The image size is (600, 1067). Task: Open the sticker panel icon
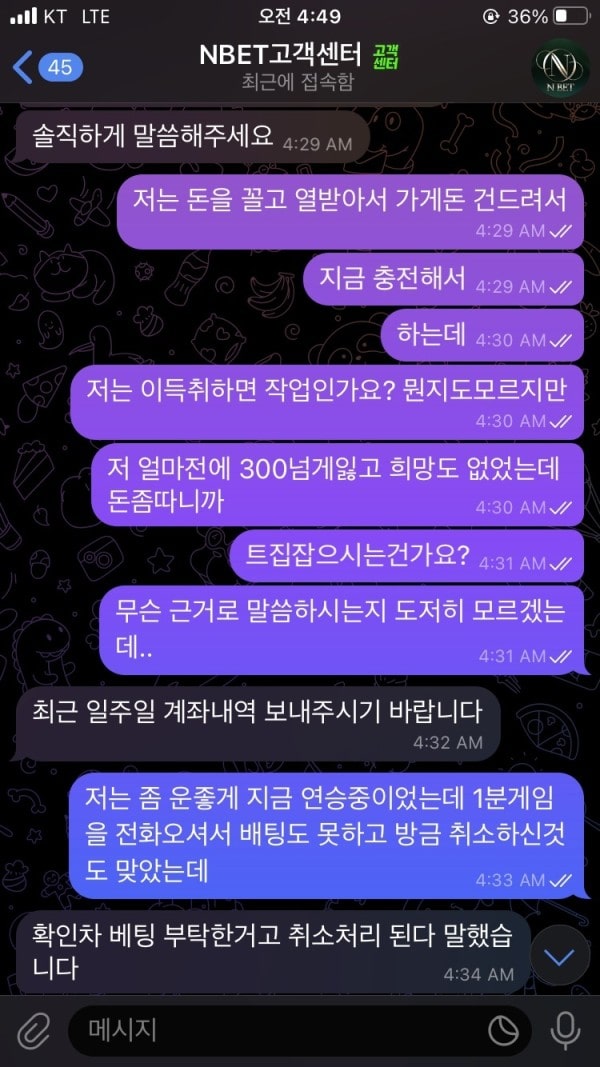(502, 1030)
